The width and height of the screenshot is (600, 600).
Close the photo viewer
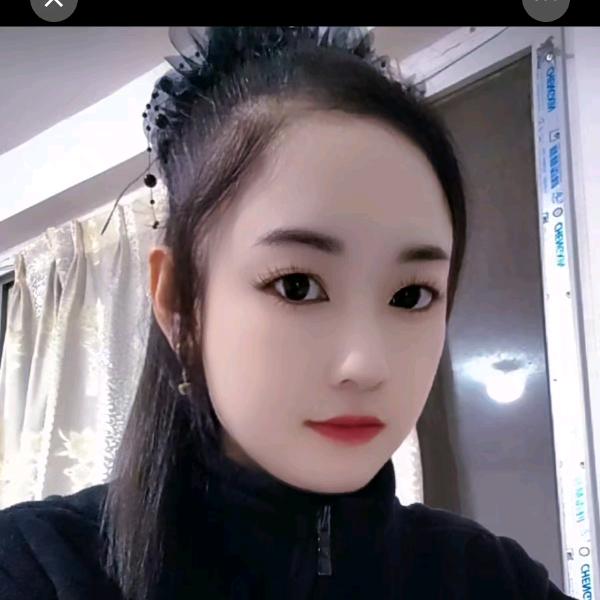[54, 3]
